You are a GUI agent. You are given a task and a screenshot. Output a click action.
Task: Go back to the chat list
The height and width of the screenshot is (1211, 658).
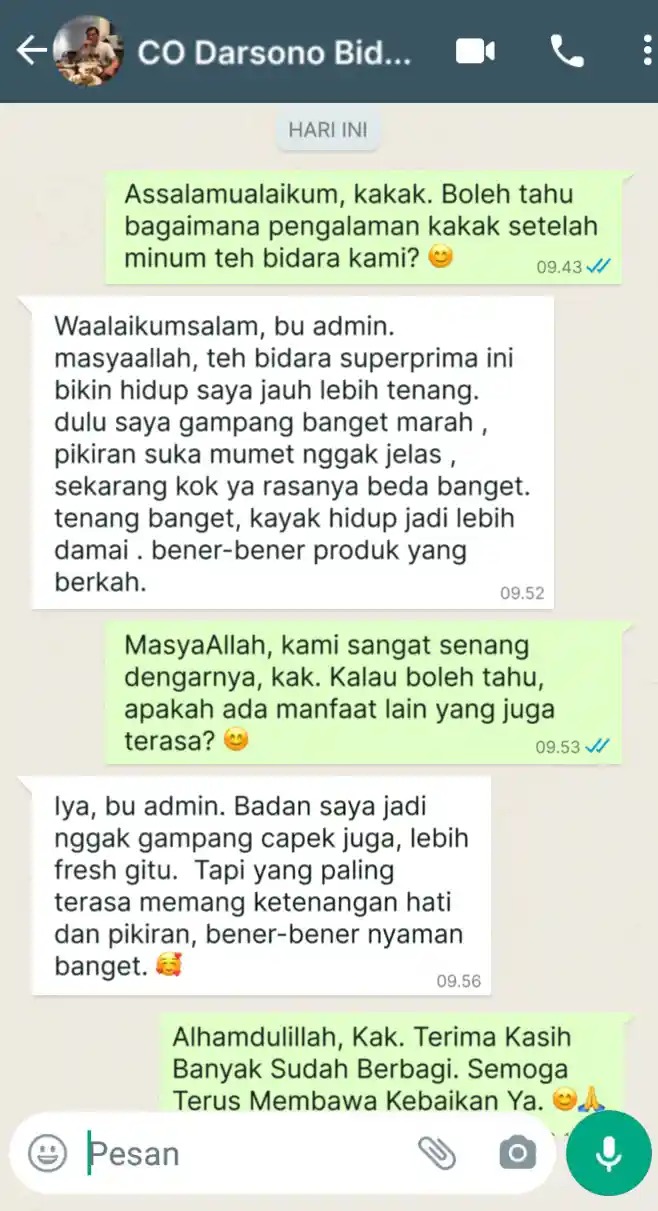[30, 51]
